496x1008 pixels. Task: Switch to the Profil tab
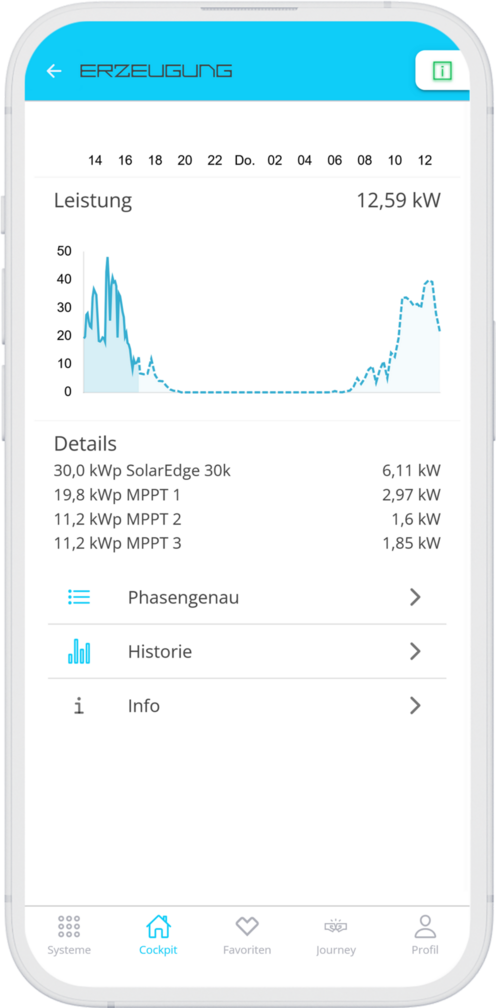click(425, 935)
